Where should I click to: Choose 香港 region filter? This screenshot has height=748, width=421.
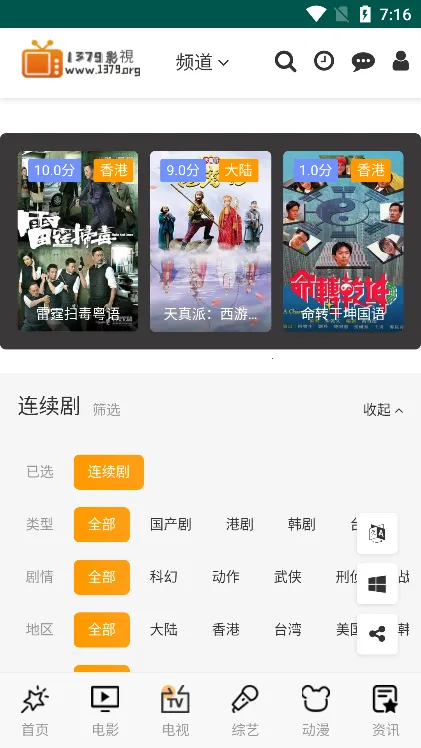click(226, 630)
